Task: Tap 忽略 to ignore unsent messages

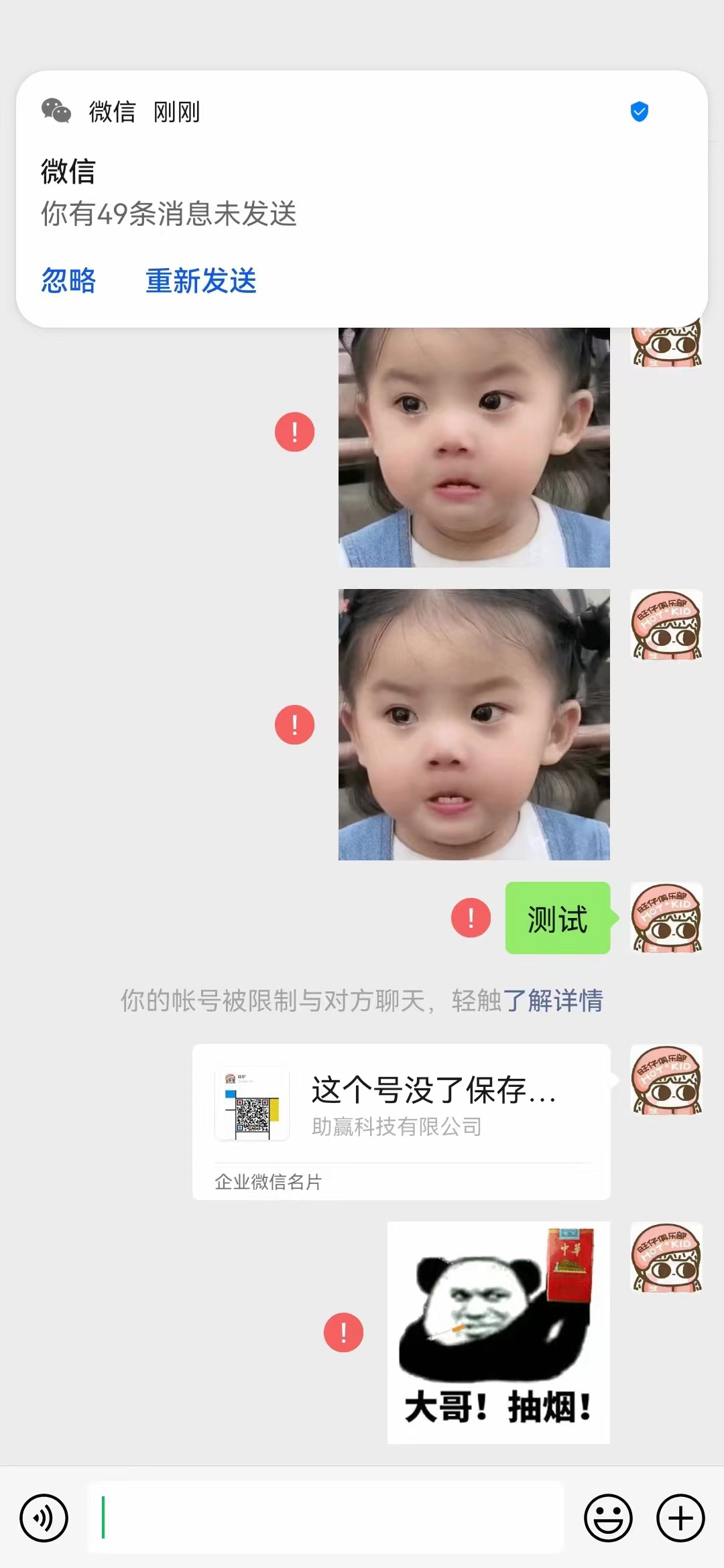Action: tap(68, 281)
